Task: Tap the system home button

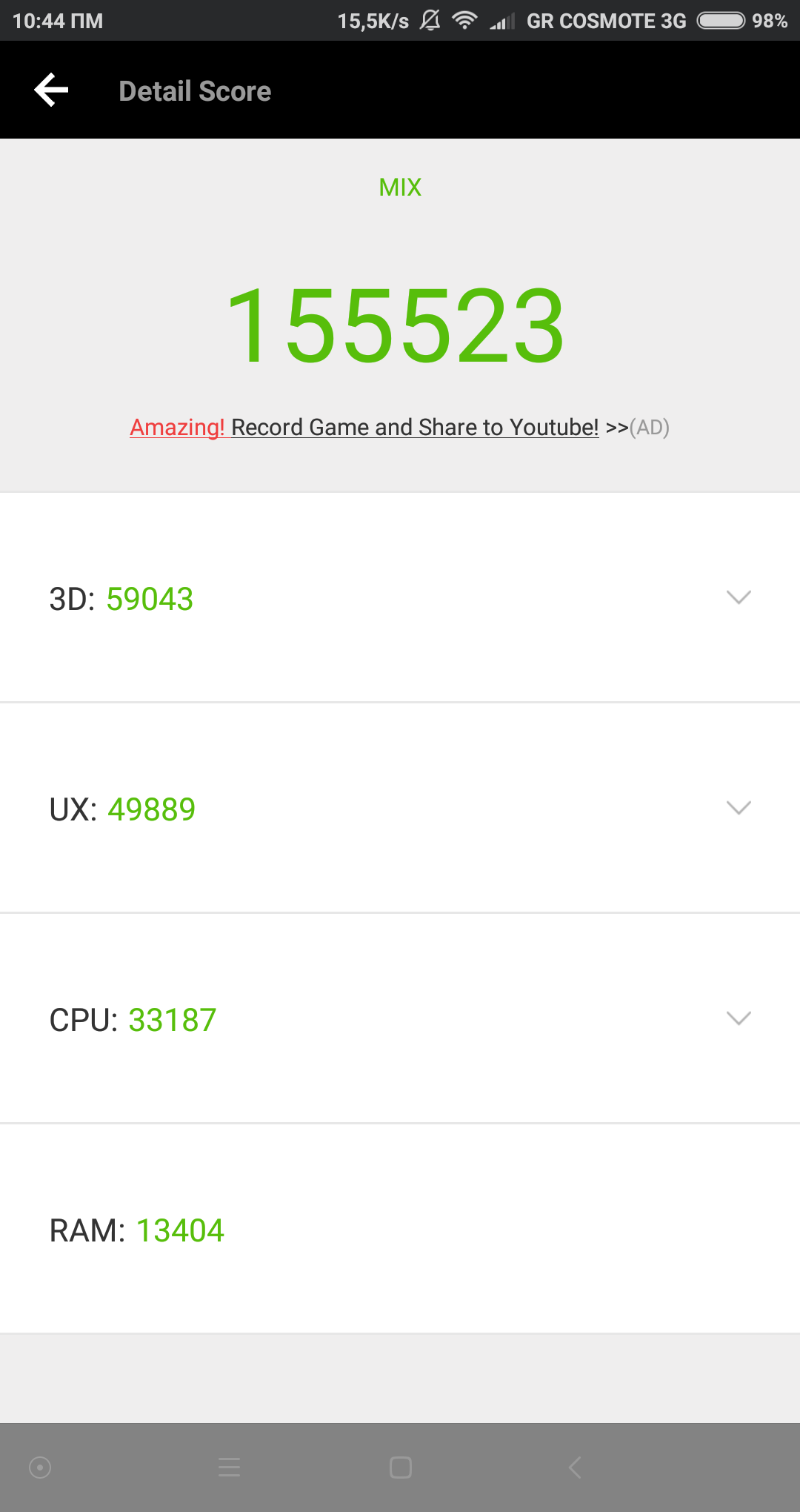Action: [x=401, y=1468]
